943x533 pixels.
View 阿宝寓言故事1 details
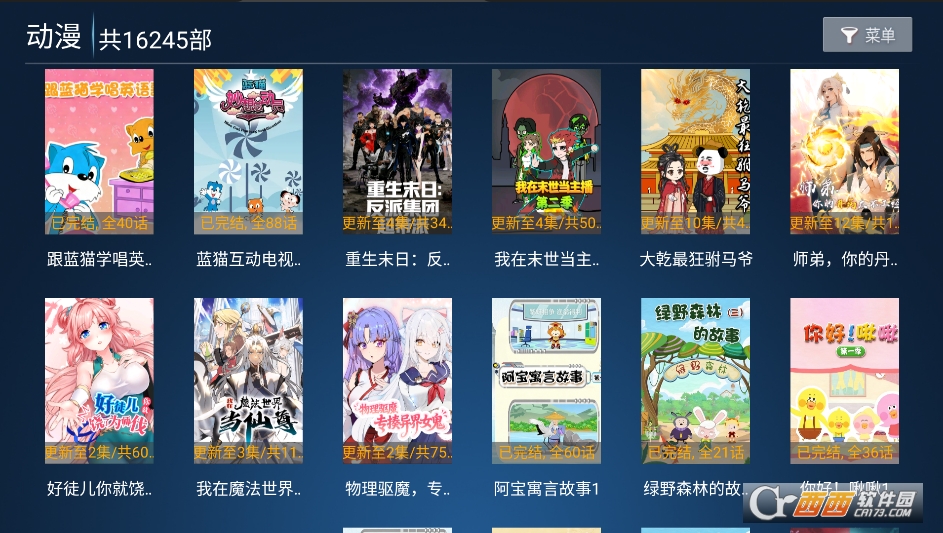pos(546,381)
